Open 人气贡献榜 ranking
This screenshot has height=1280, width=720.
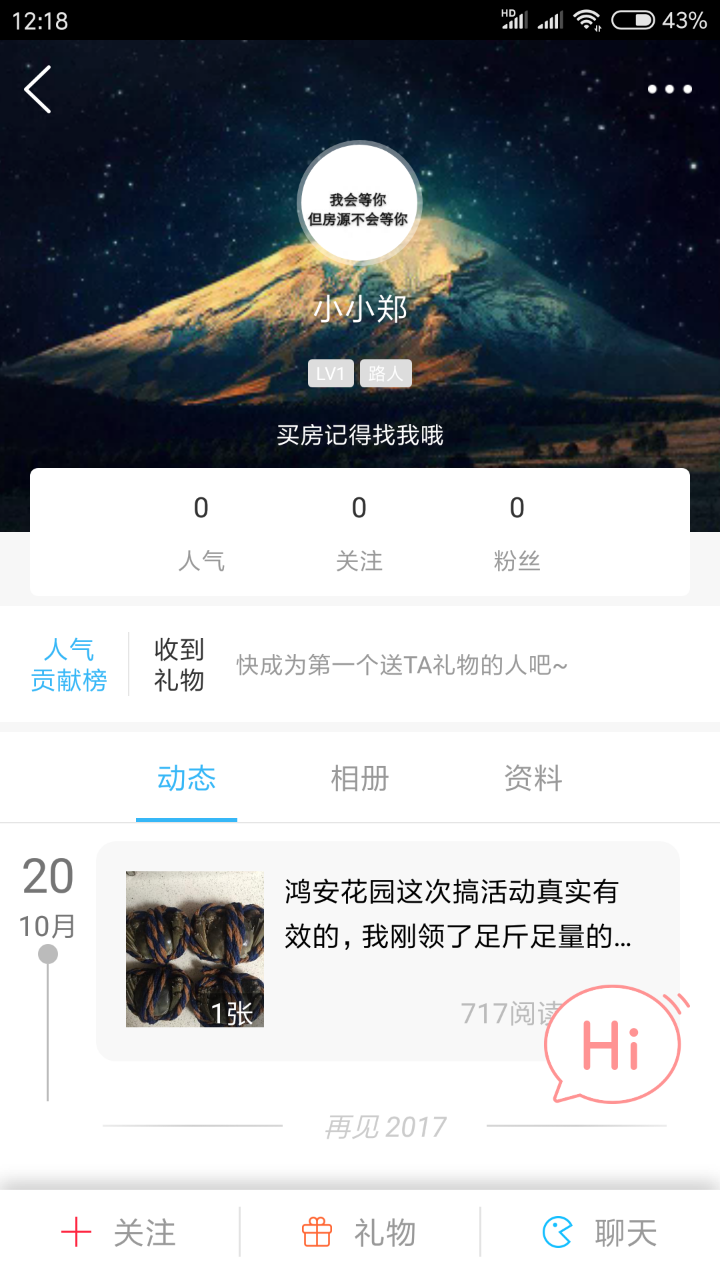click(x=69, y=665)
